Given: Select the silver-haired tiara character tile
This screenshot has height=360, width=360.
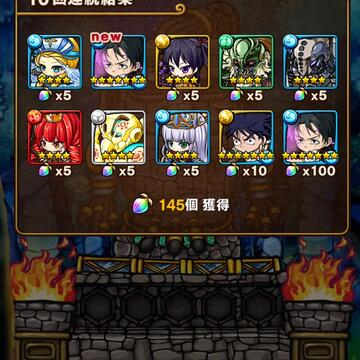Looking at the screenshot, I should pyautogui.click(x=183, y=137).
